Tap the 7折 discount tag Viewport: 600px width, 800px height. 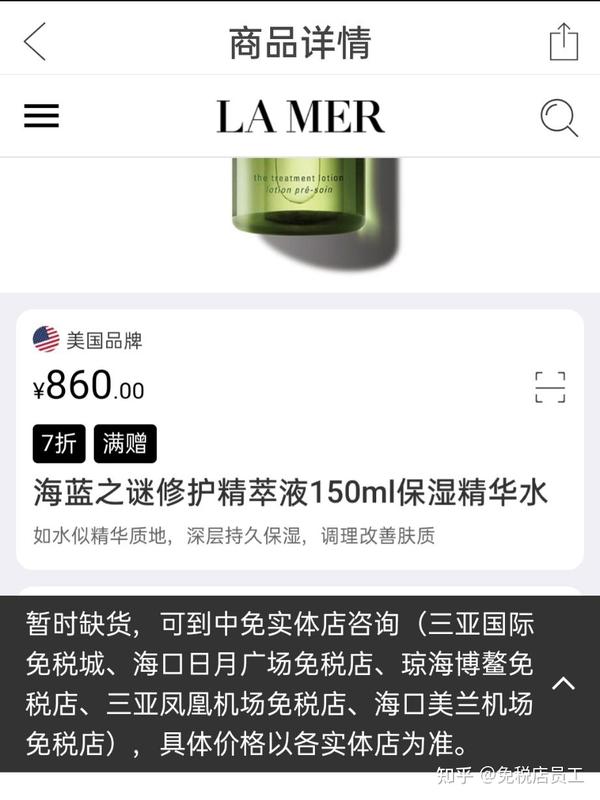(59, 444)
